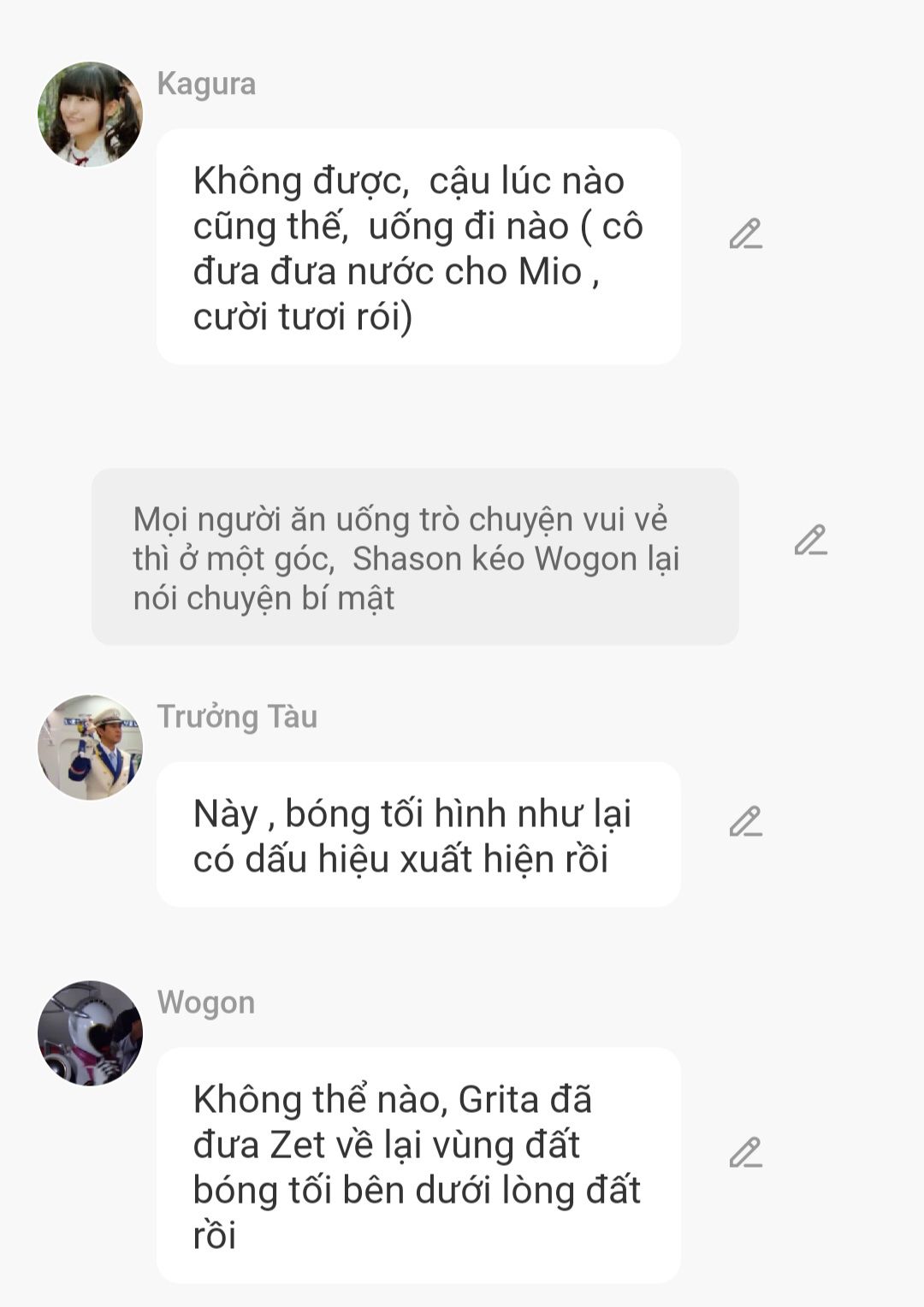This screenshot has width=924, height=1307.
Task: Edit Trưởng Tàu's message about bóng tối
Action: click(745, 821)
